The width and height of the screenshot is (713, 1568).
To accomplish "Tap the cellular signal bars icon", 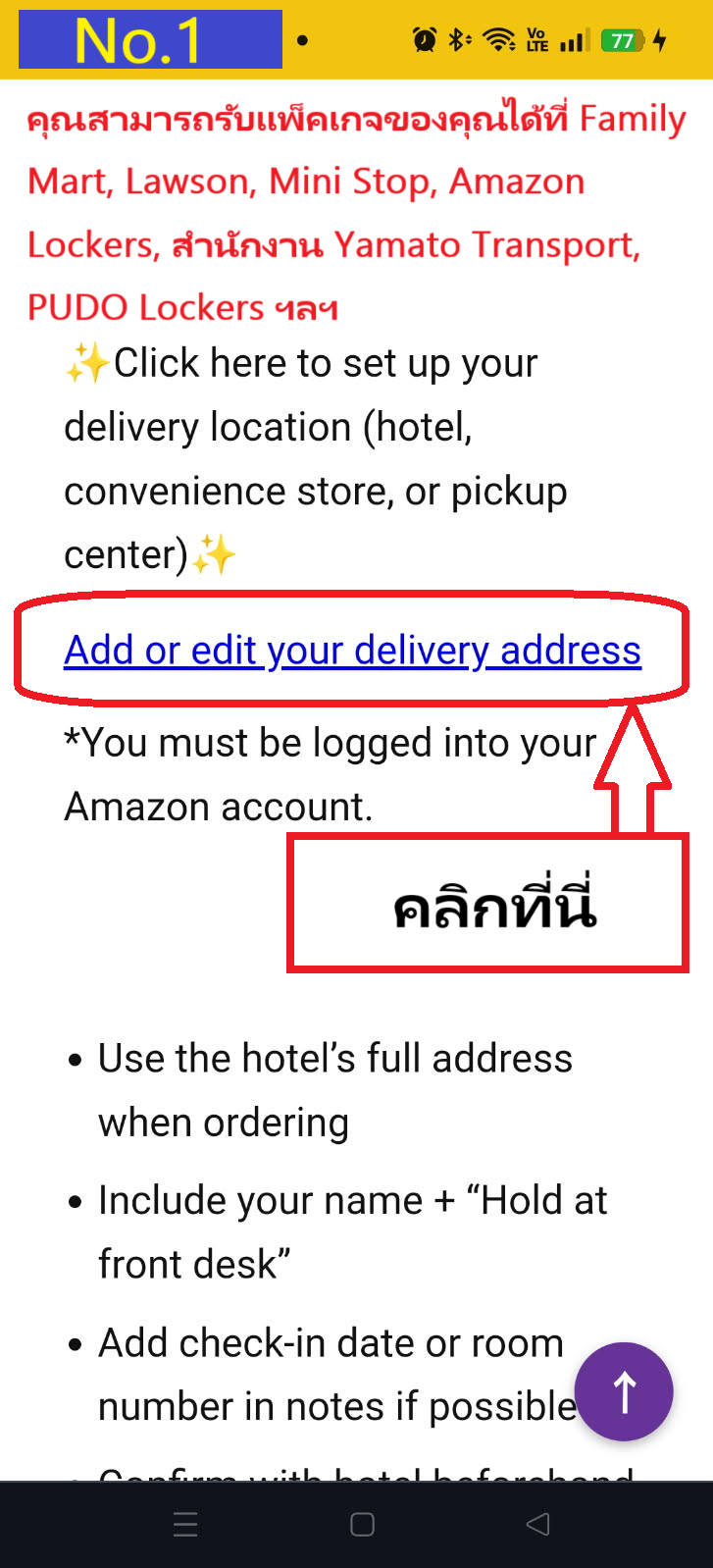I will tap(574, 41).
